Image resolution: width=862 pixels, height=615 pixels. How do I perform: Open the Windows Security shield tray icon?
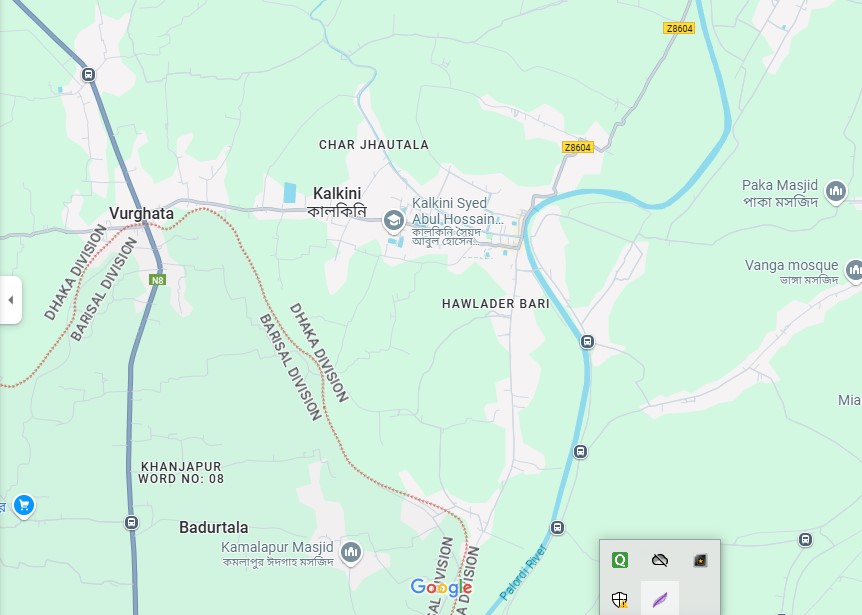620,600
